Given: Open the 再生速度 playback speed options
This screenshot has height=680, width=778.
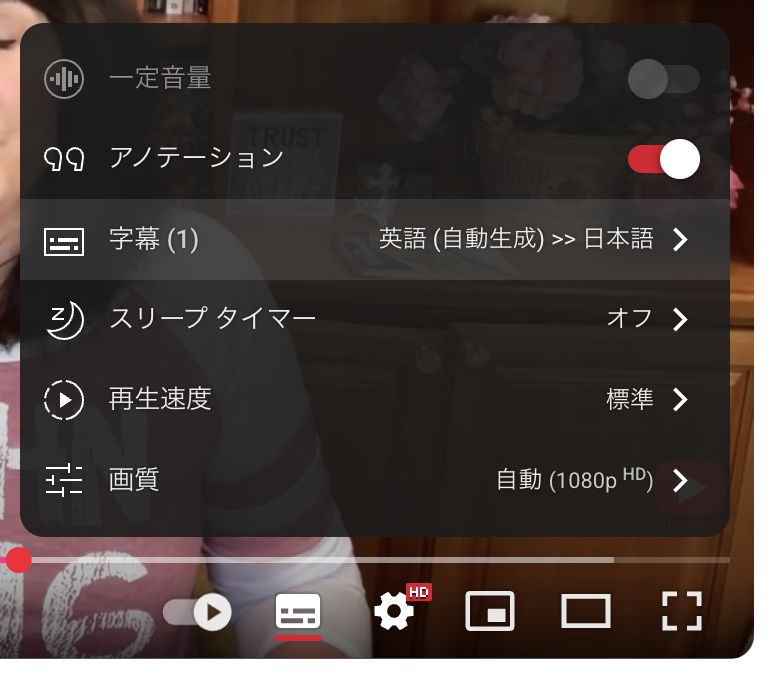Looking at the screenshot, I should pyautogui.click(x=374, y=400).
